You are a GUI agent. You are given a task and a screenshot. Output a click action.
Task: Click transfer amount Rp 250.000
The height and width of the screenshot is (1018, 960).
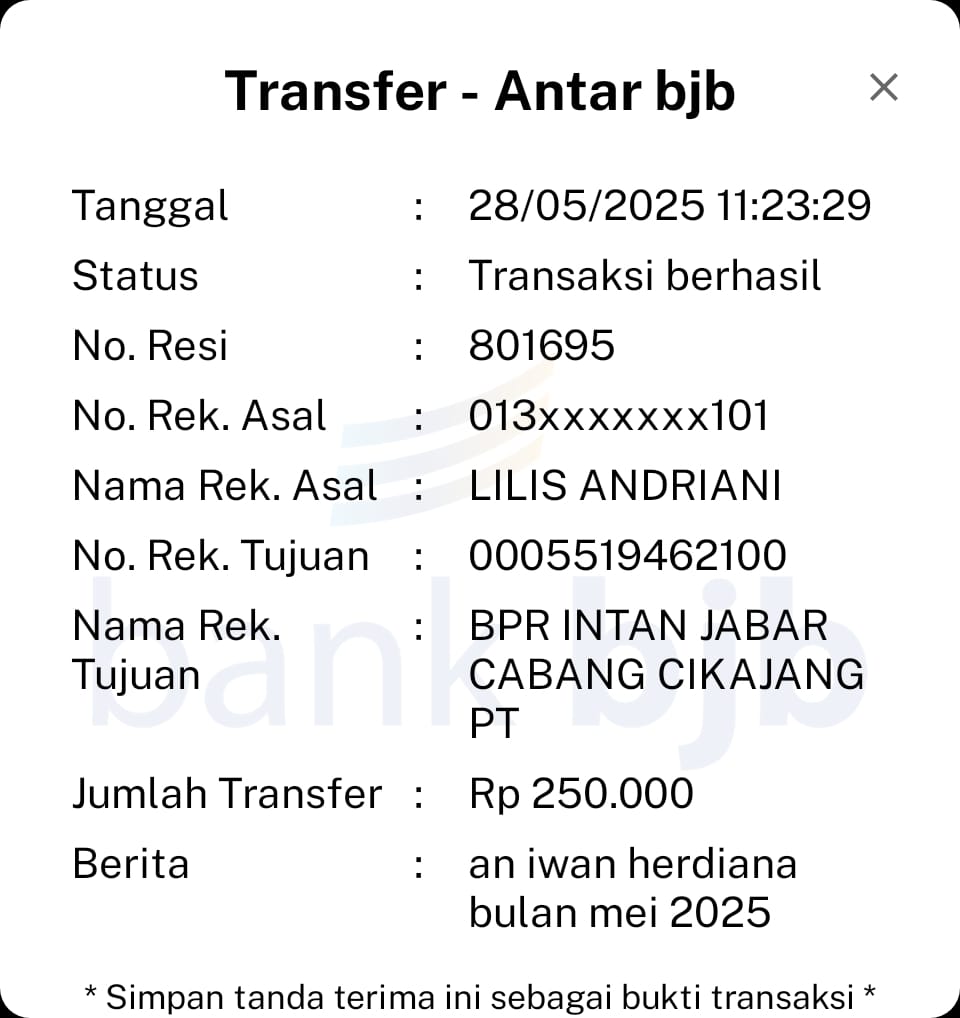pyautogui.click(x=580, y=793)
